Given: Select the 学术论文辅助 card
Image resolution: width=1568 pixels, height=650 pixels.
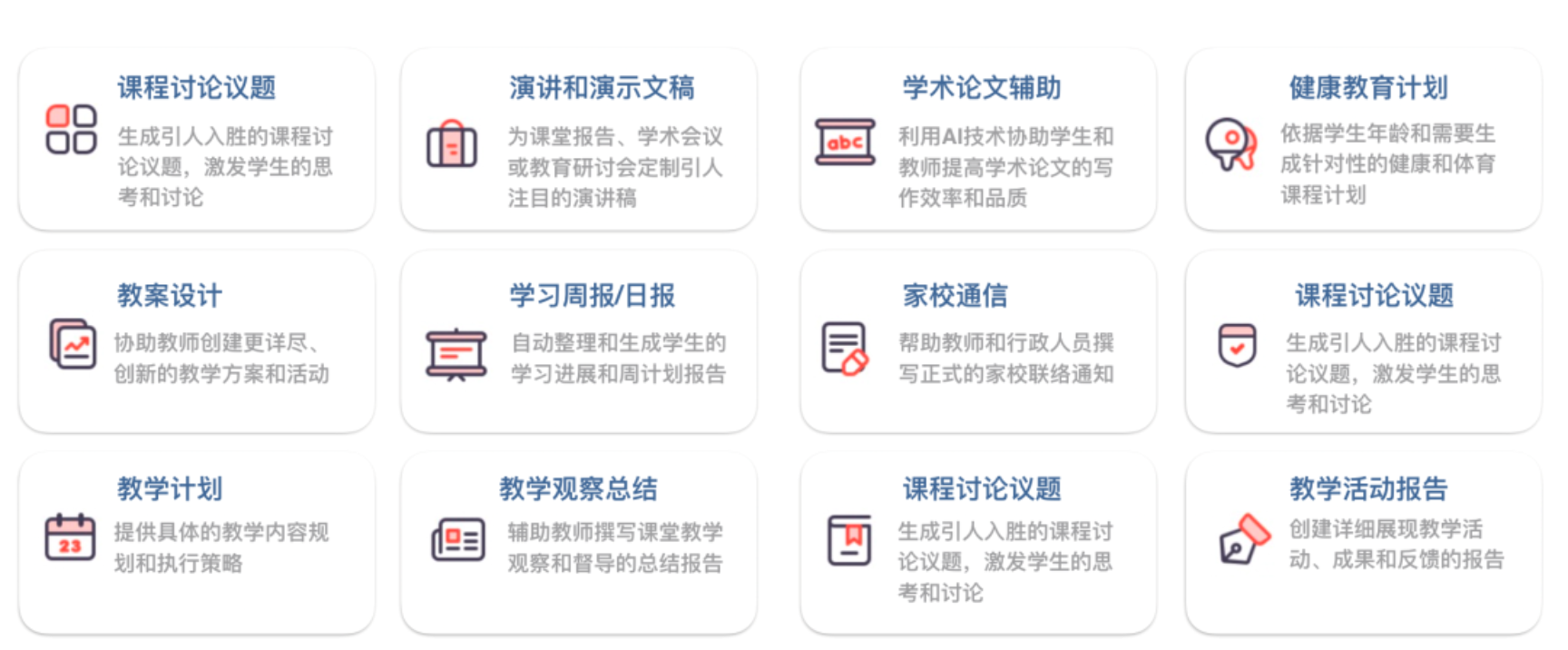Looking at the screenshot, I should point(978,140).
